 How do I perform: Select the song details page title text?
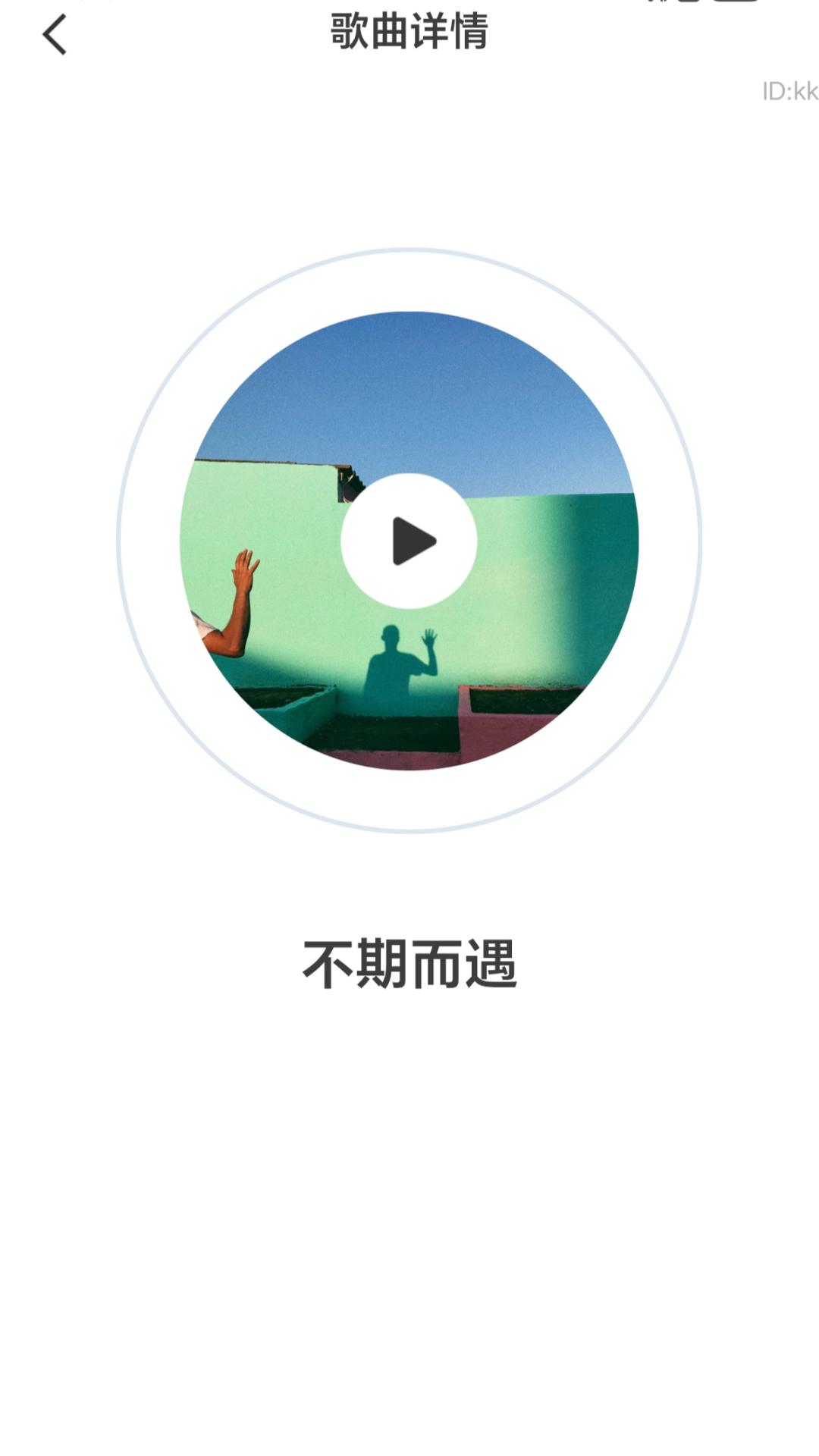(409, 32)
